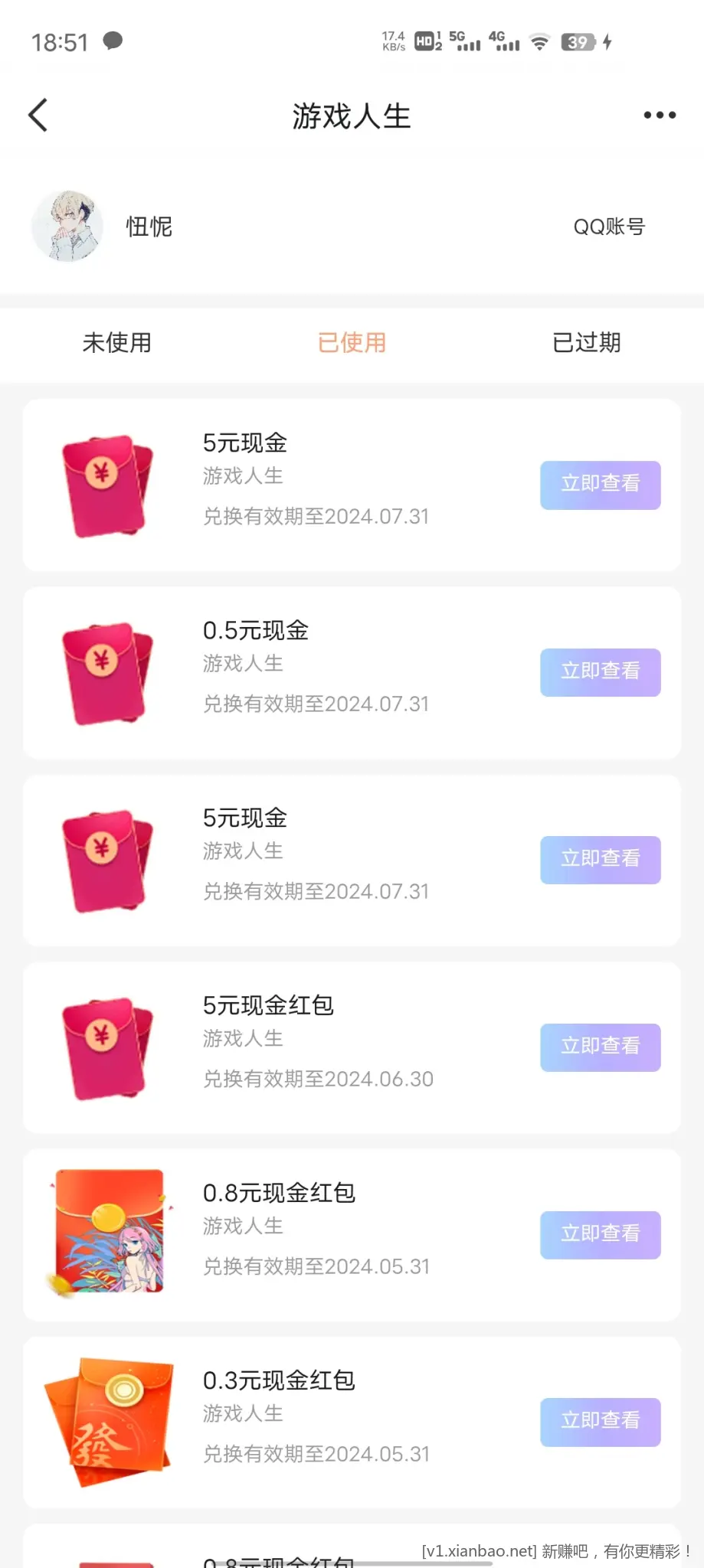Tap 立即查看 for the 0.5元现金 reward
This screenshot has width=704, height=1568.
click(601, 672)
